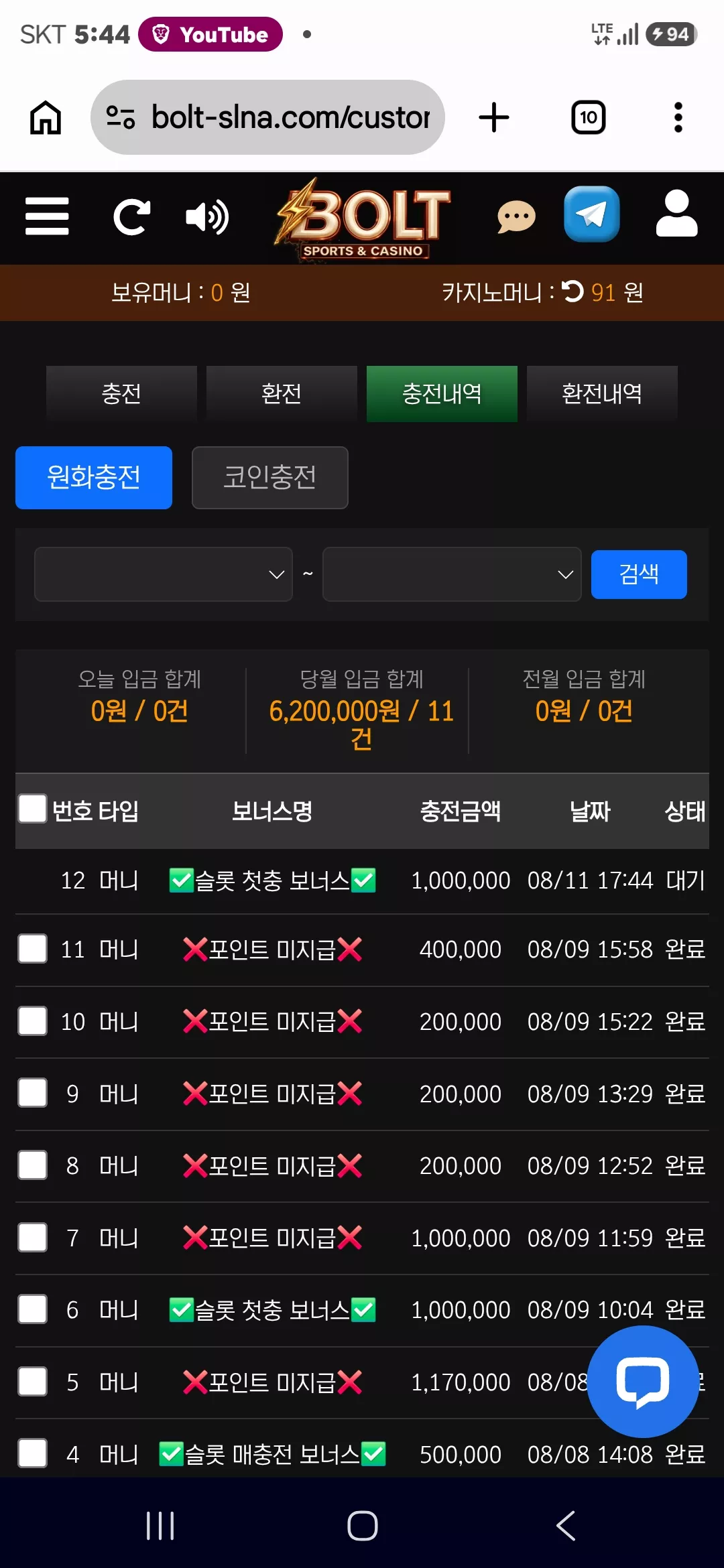The height and width of the screenshot is (1568, 724).
Task: Expand the end date dropdown
Action: [452, 574]
